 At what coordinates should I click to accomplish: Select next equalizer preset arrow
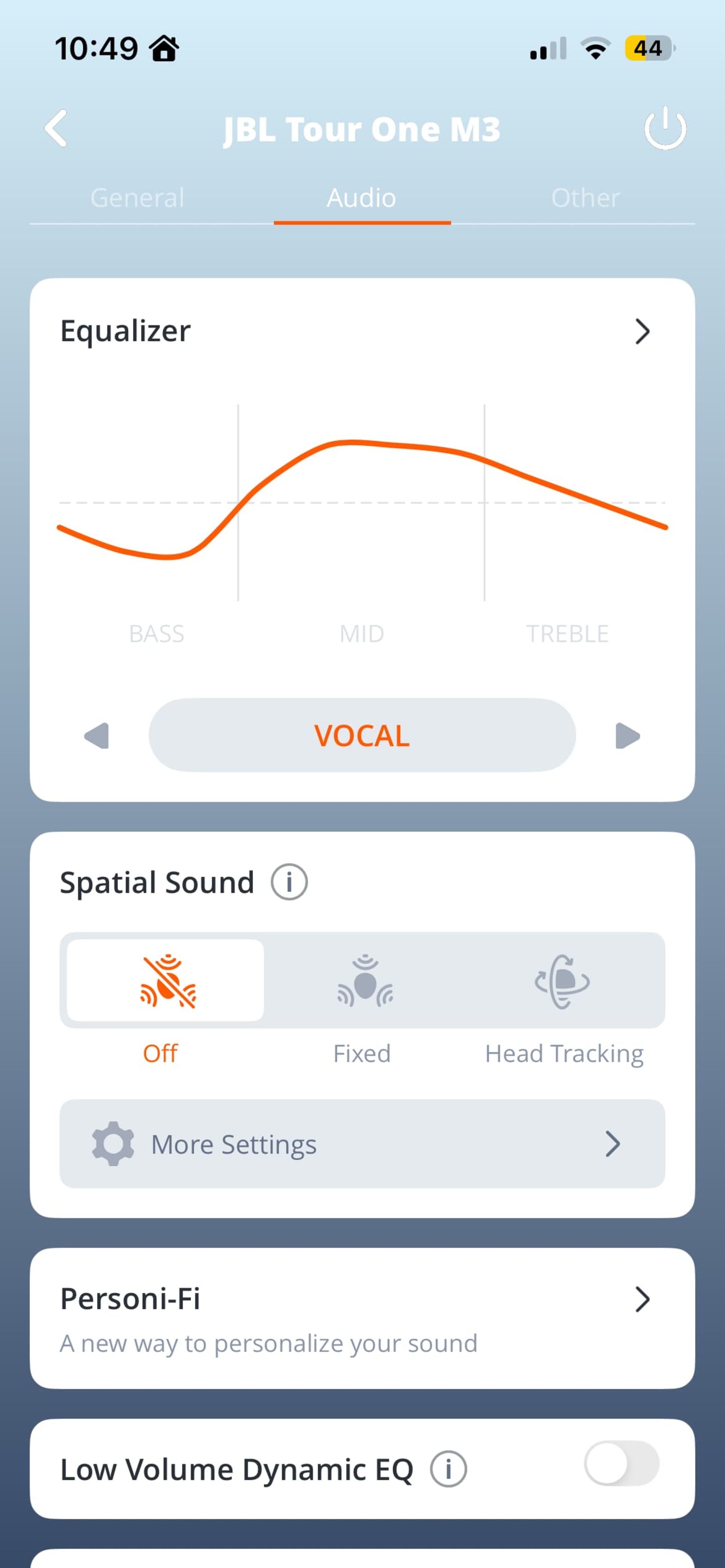tap(628, 736)
